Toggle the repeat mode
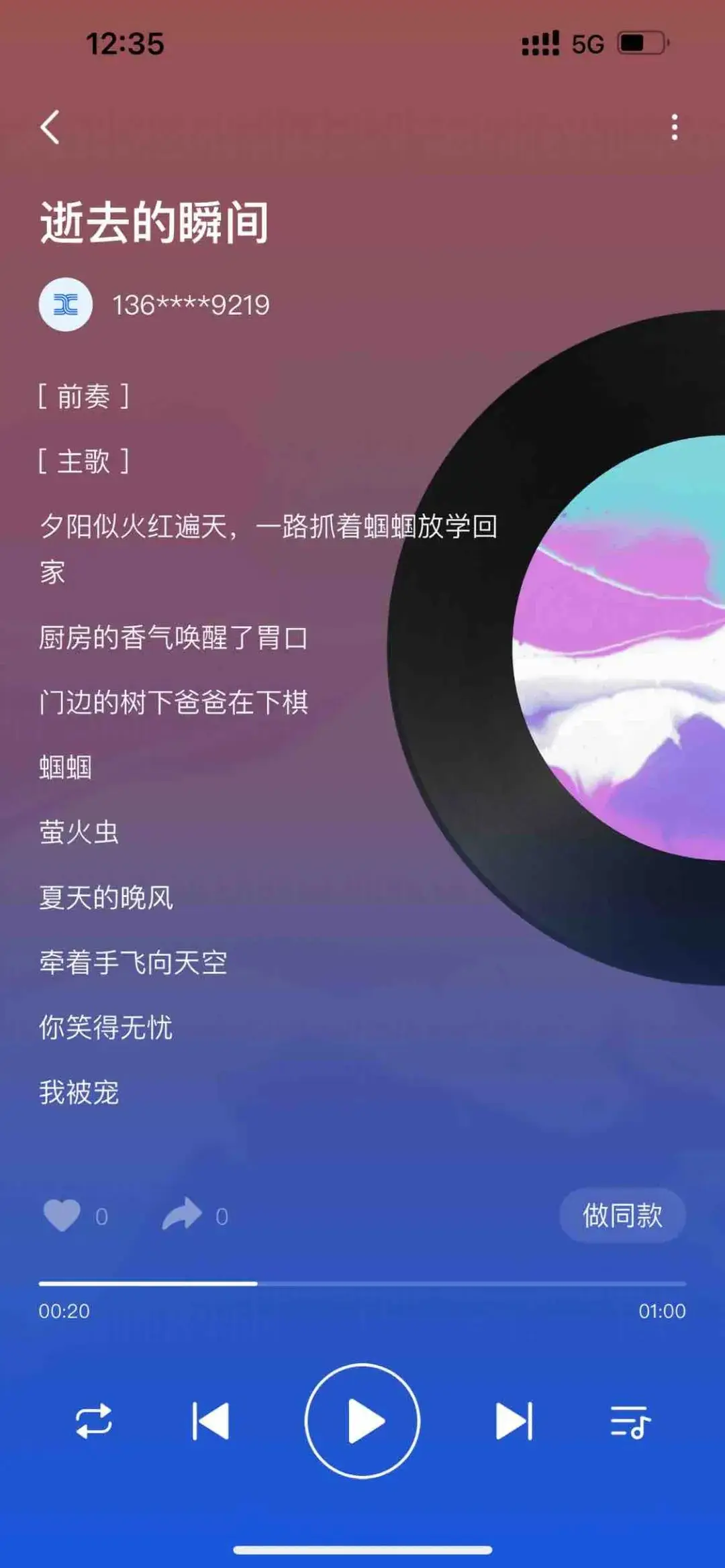 (x=93, y=1422)
